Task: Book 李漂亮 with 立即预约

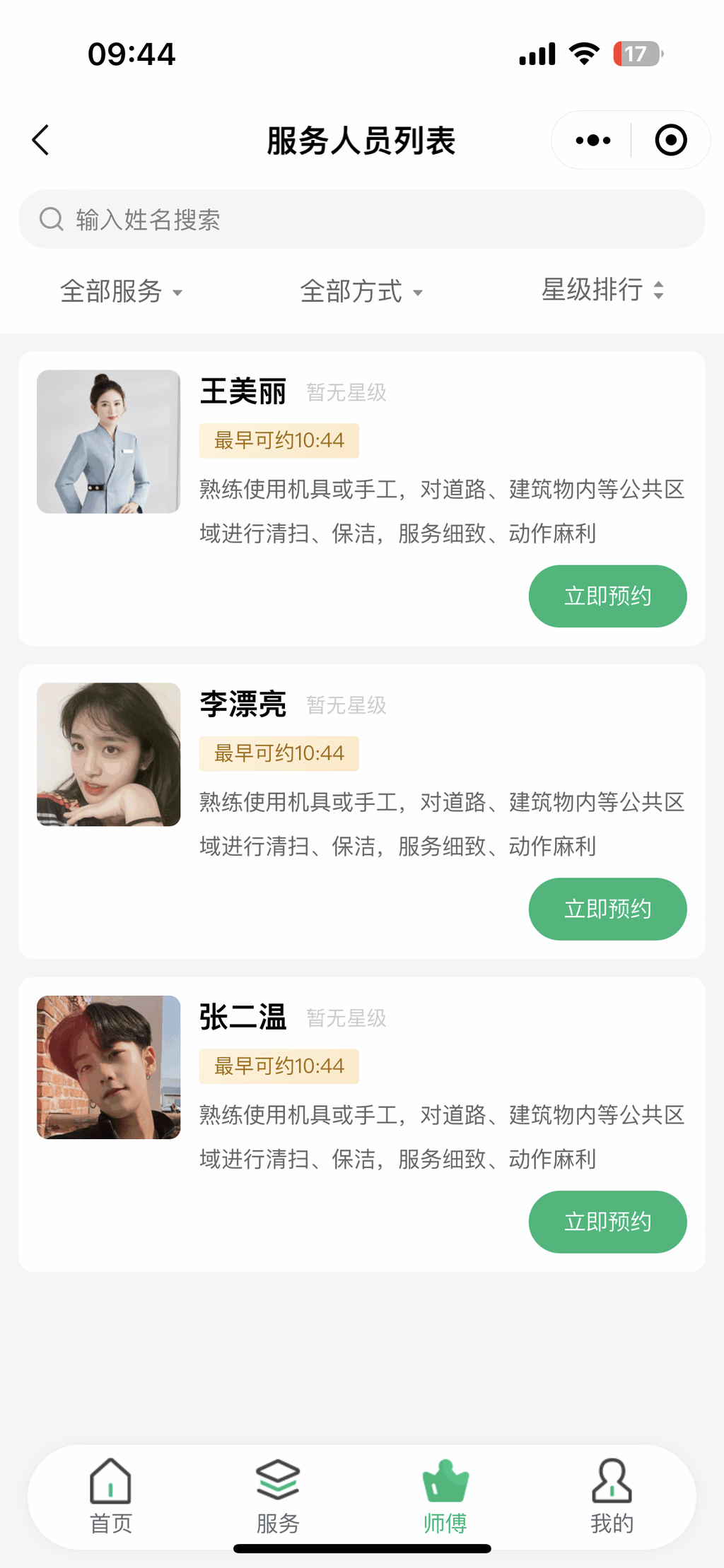Action: click(607, 909)
